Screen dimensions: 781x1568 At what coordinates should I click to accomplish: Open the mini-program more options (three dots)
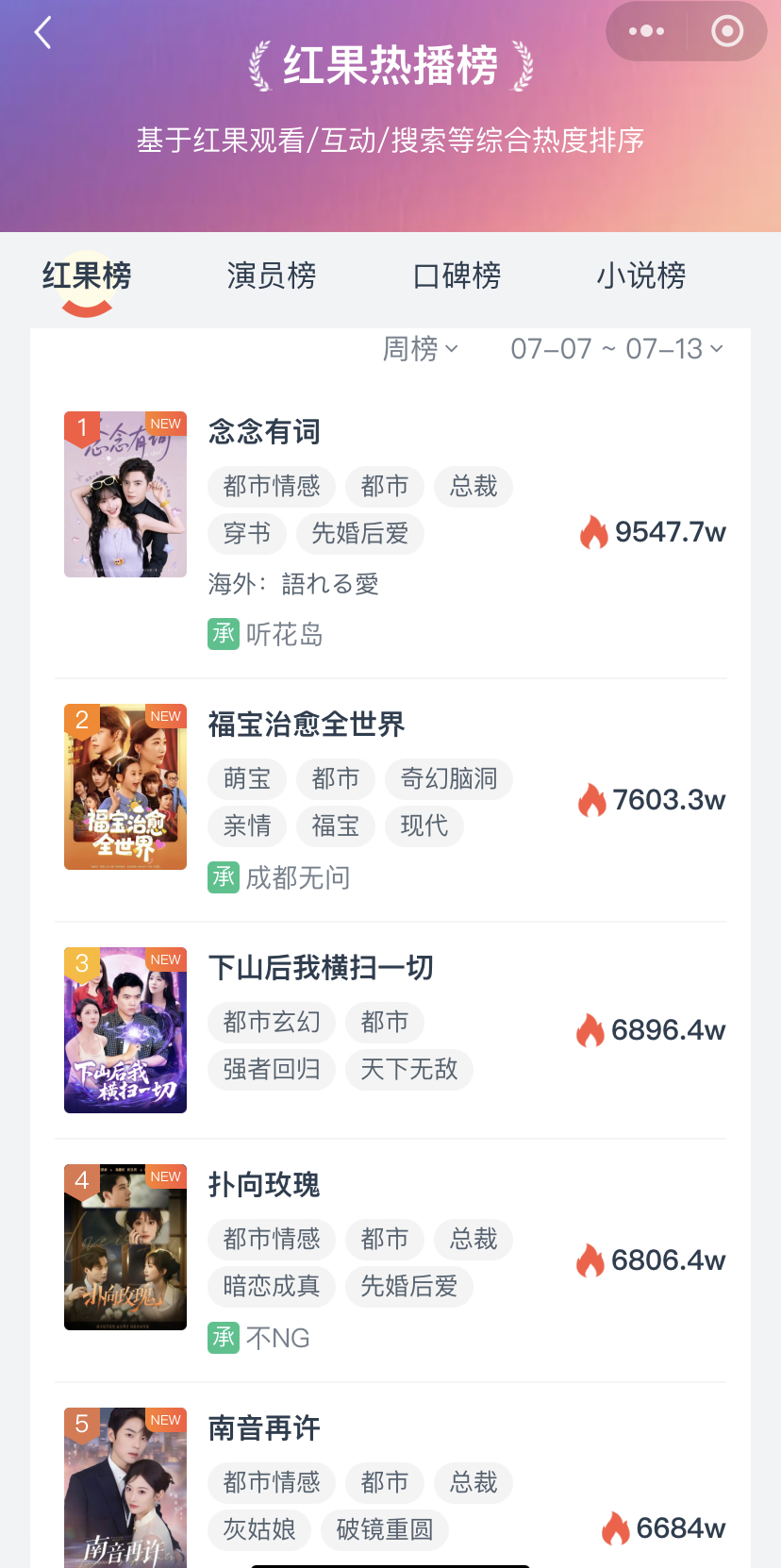[645, 30]
